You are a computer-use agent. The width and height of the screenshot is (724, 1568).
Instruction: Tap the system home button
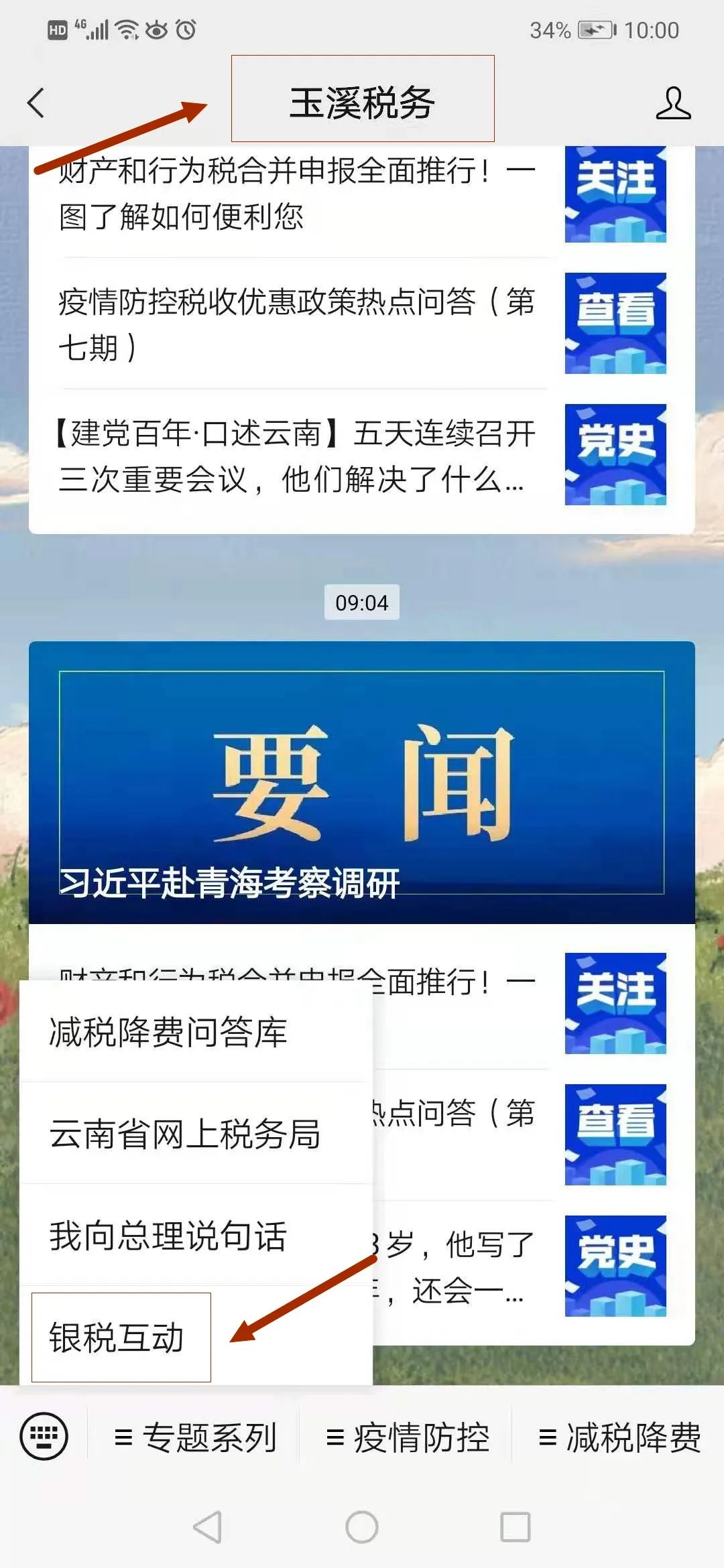pyautogui.click(x=362, y=1528)
